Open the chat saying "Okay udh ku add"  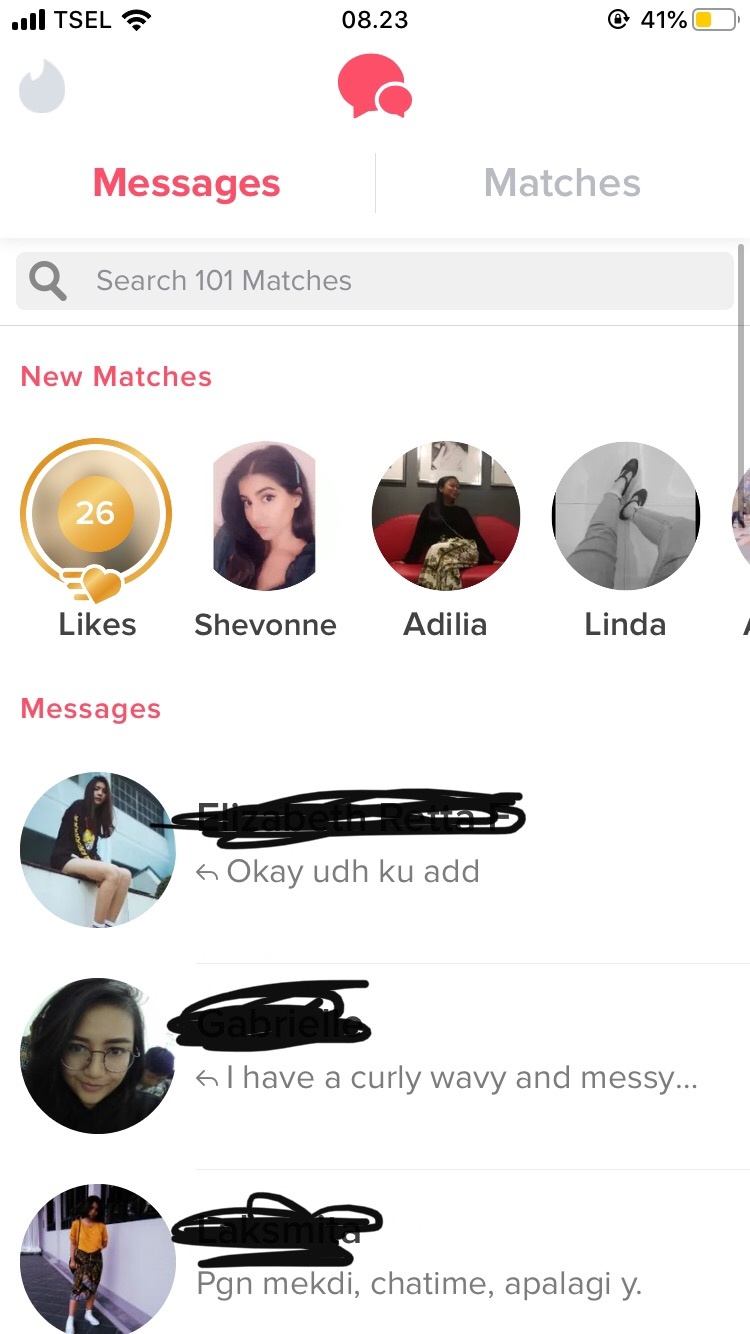(375, 850)
